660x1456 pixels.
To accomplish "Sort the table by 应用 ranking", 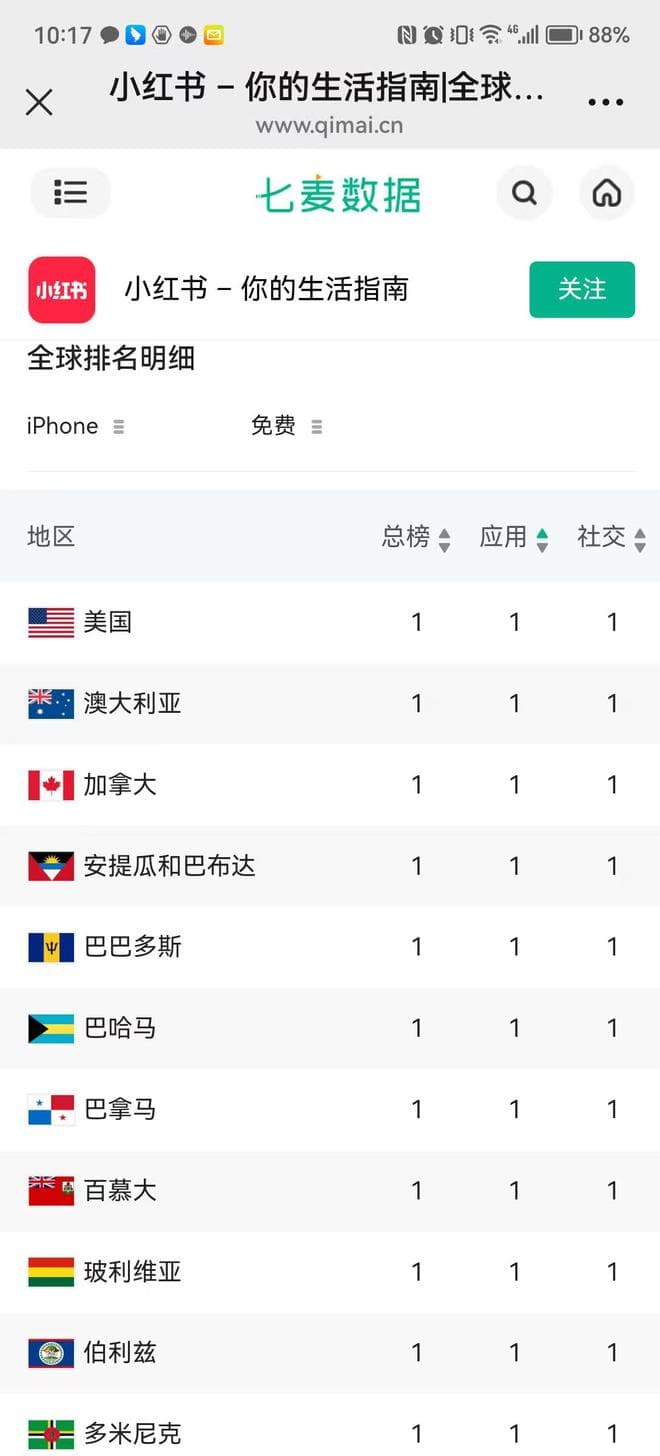I will click(514, 537).
